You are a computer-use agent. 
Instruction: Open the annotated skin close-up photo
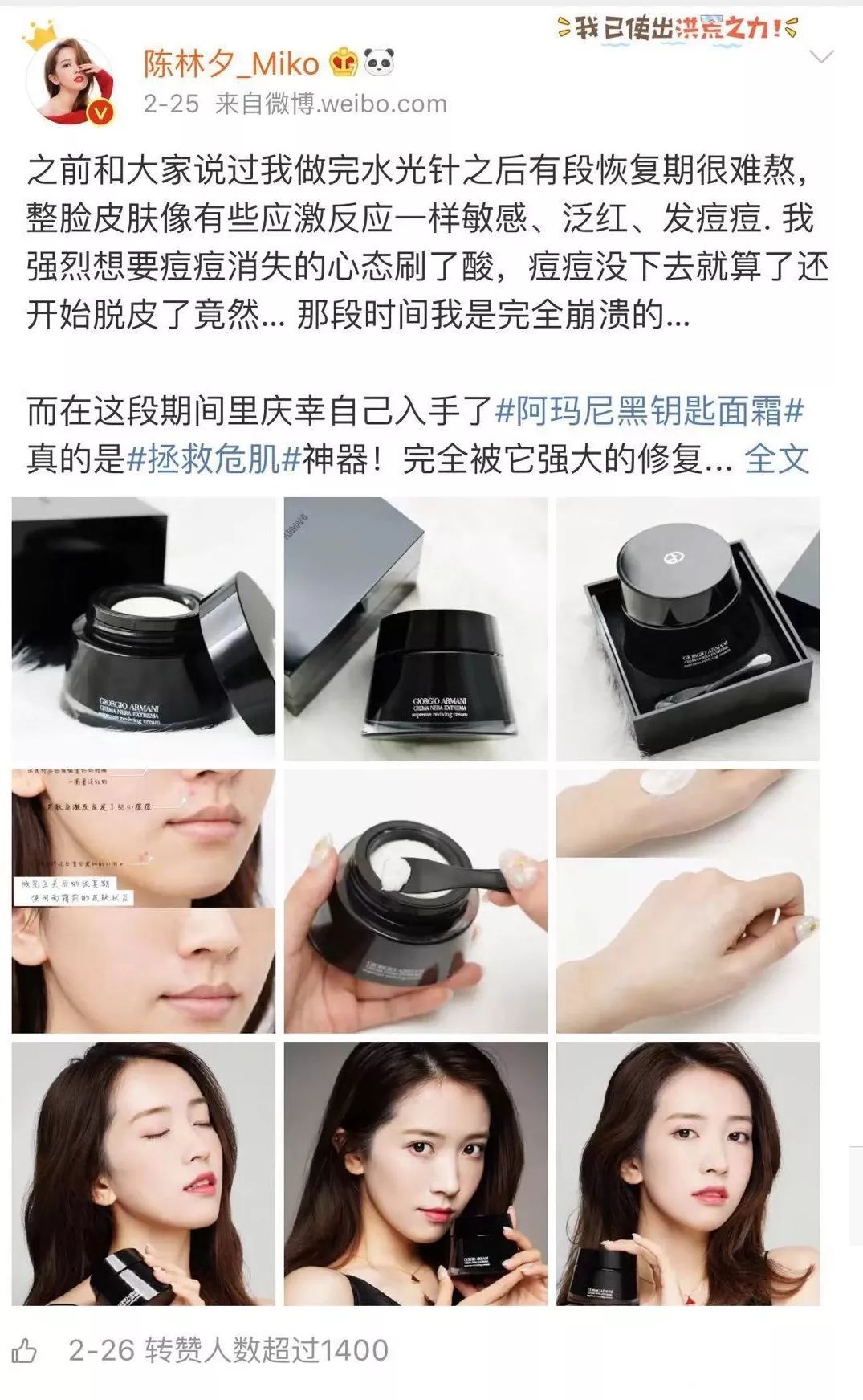coord(144,901)
